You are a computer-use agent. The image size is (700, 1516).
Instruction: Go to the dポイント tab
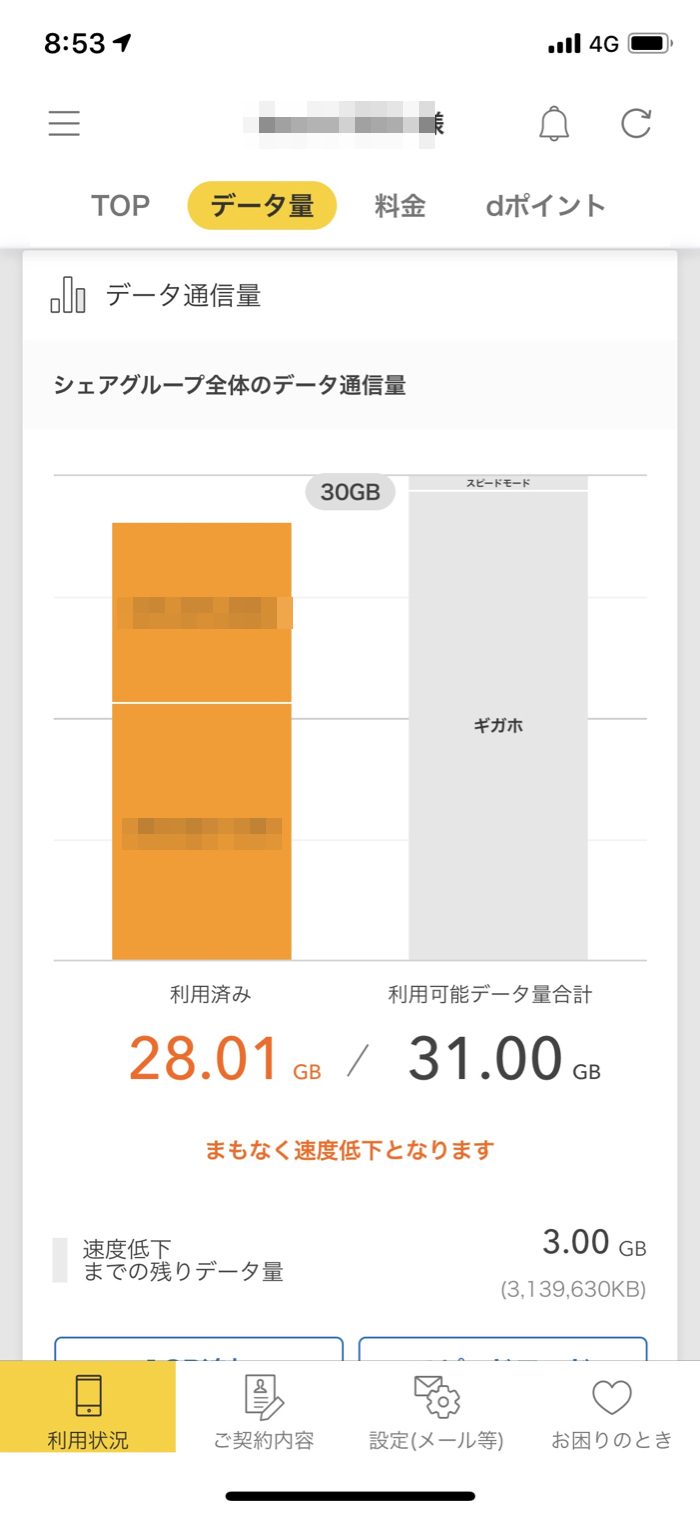click(545, 206)
